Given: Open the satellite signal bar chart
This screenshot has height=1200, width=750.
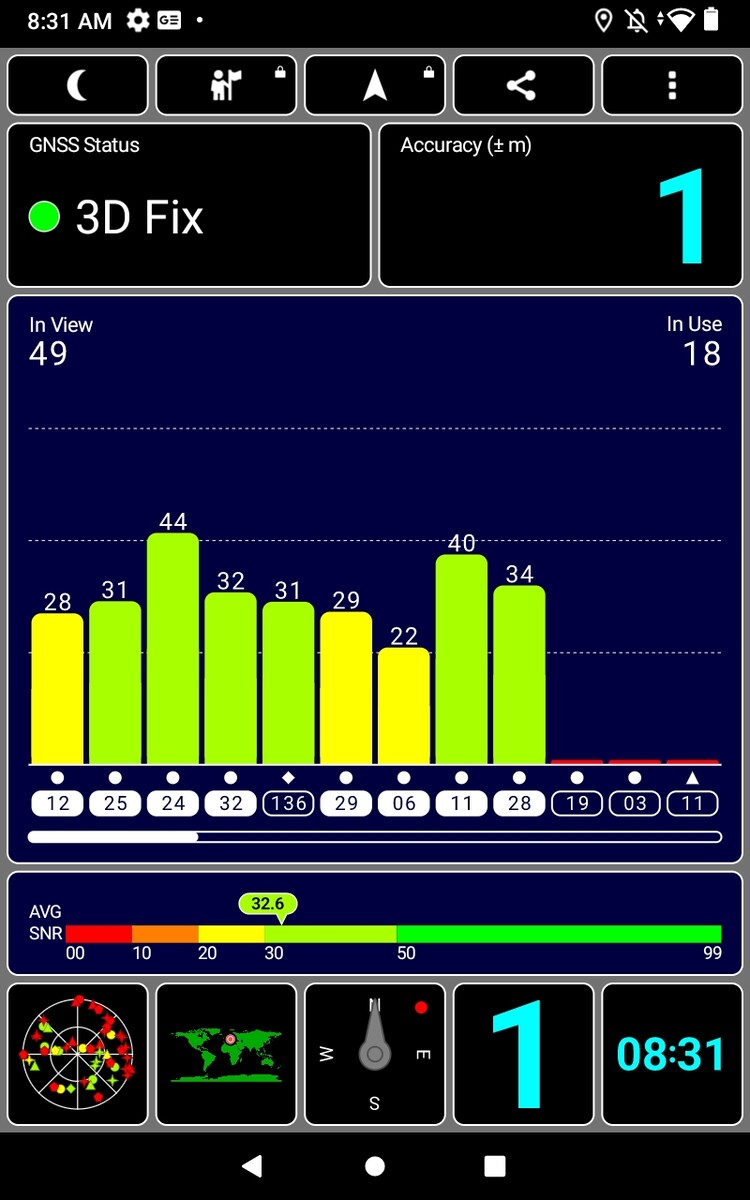Looking at the screenshot, I should 375,578.
